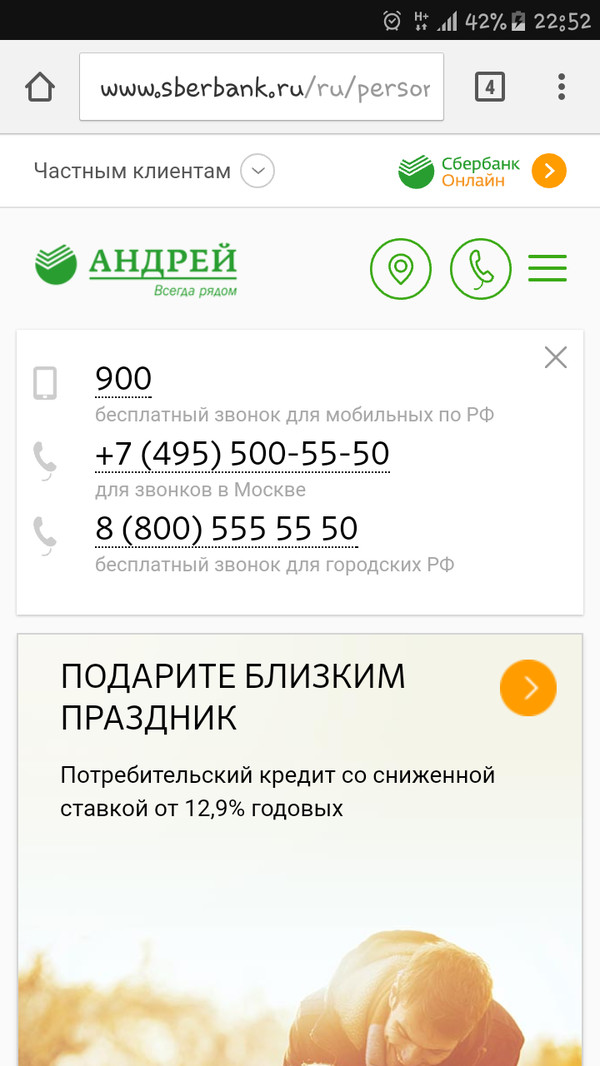Call the short number 900
The height and width of the screenshot is (1066, 600).
pos(123,380)
